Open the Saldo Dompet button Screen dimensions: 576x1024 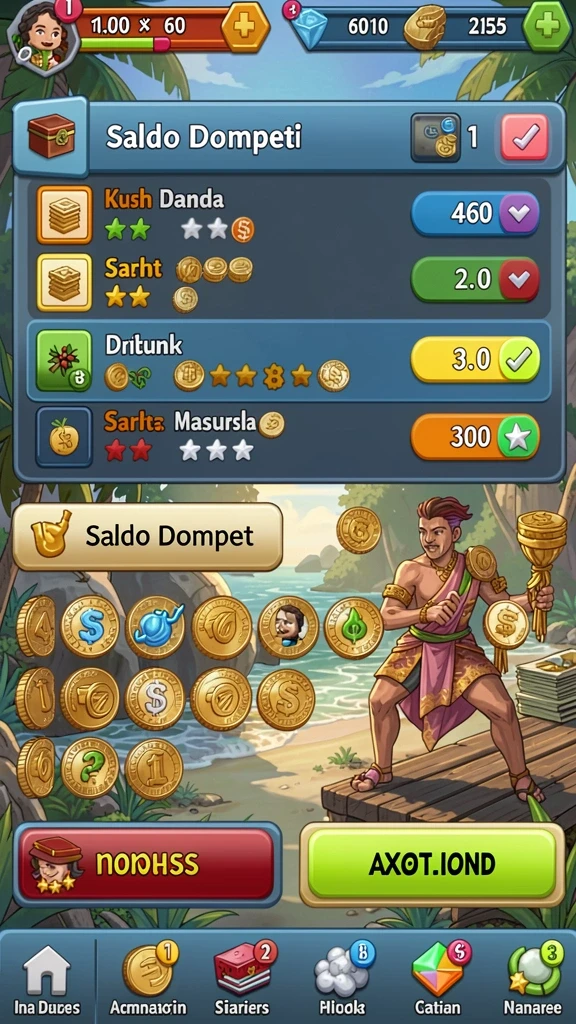(x=148, y=537)
